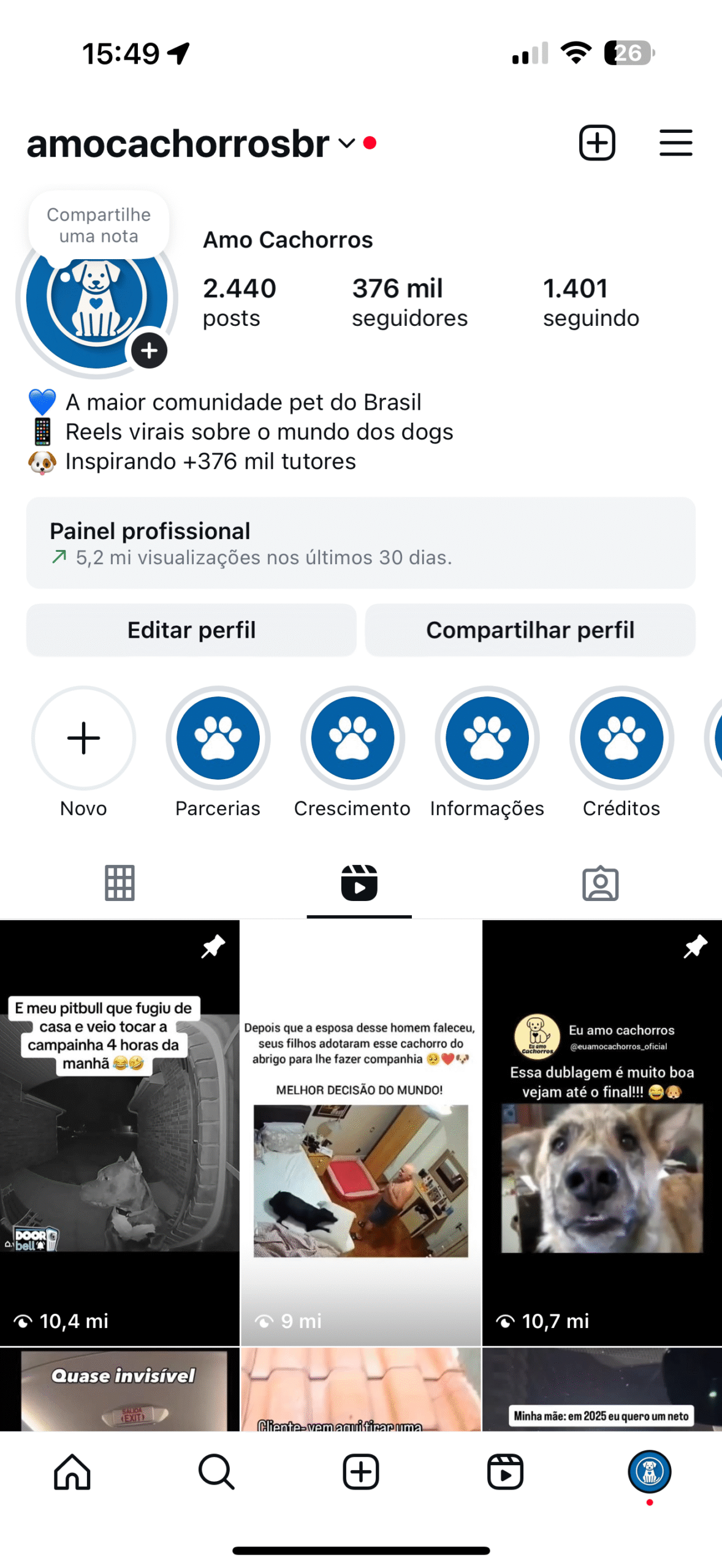The height and width of the screenshot is (1568, 722).
Task: Create a Novo highlight
Action: 83,751
